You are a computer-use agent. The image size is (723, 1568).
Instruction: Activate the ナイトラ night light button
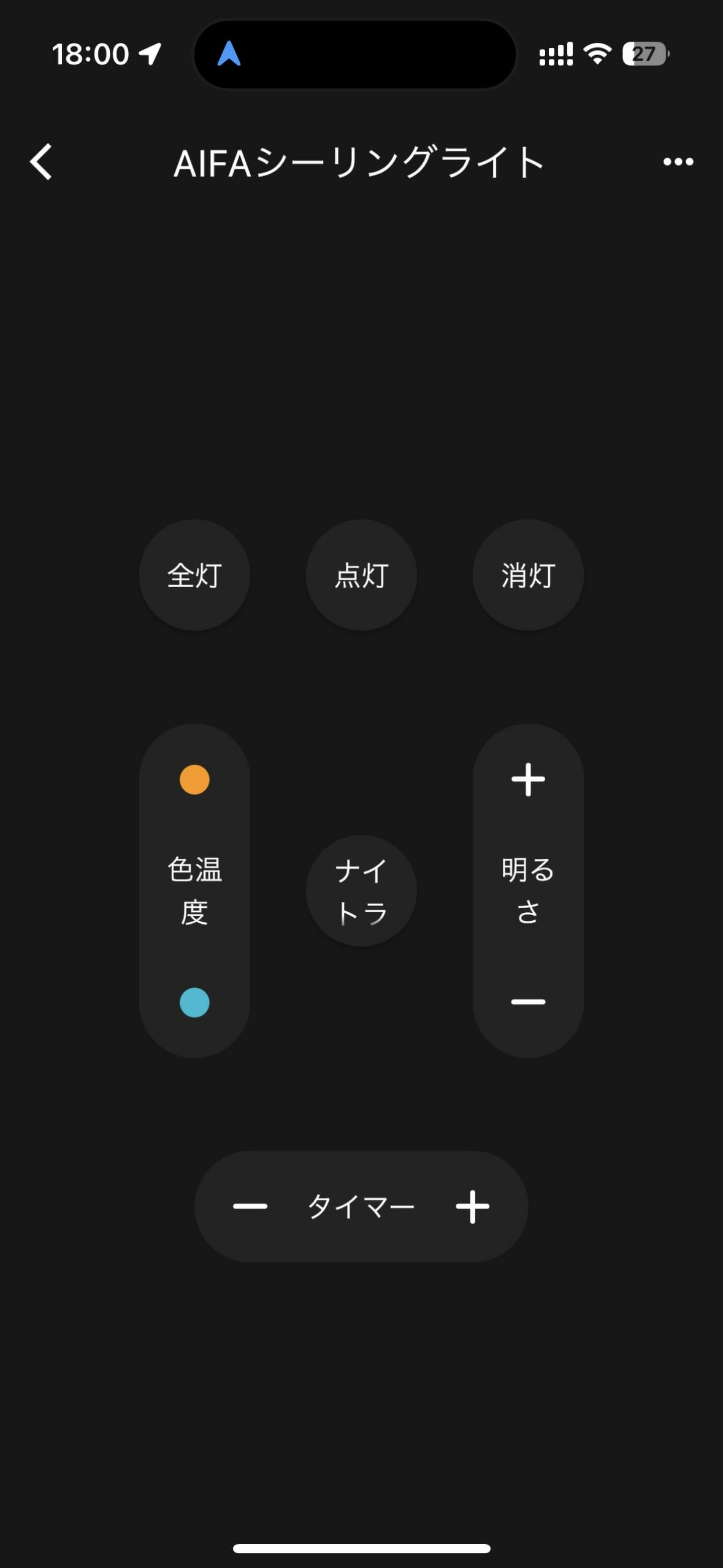(361, 891)
